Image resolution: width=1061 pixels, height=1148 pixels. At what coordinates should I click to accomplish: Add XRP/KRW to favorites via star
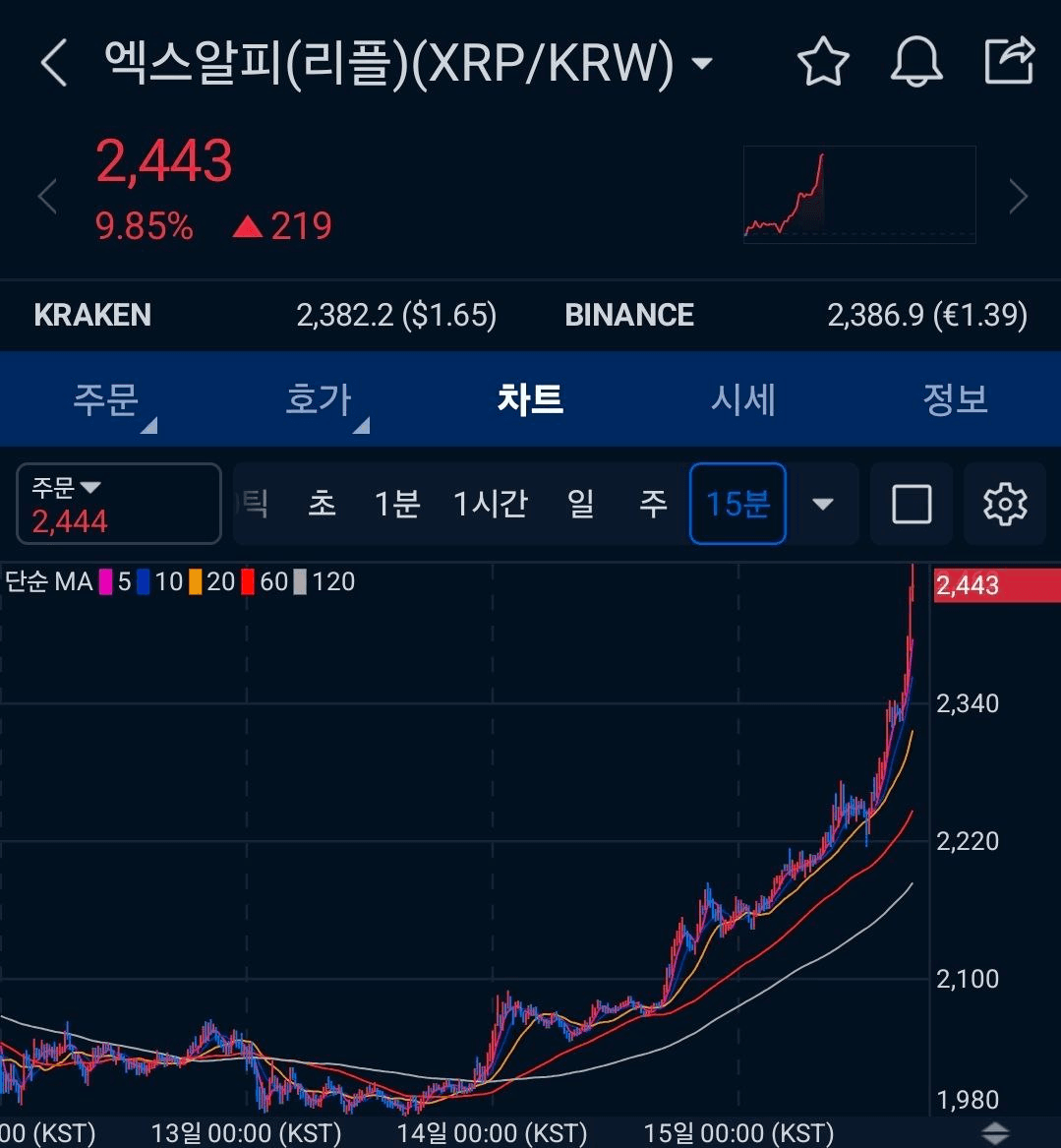click(x=824, y=61)
